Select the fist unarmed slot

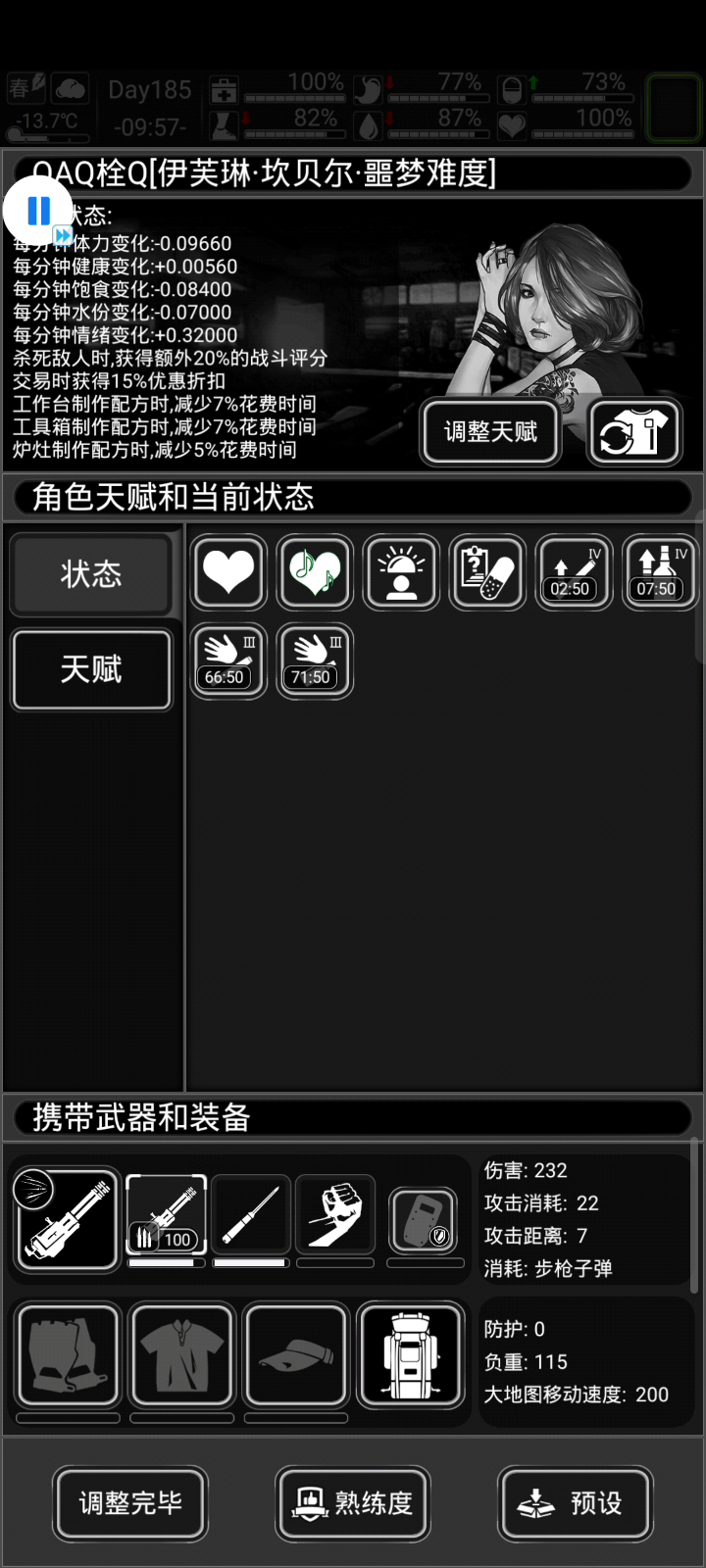(335, 1215)
